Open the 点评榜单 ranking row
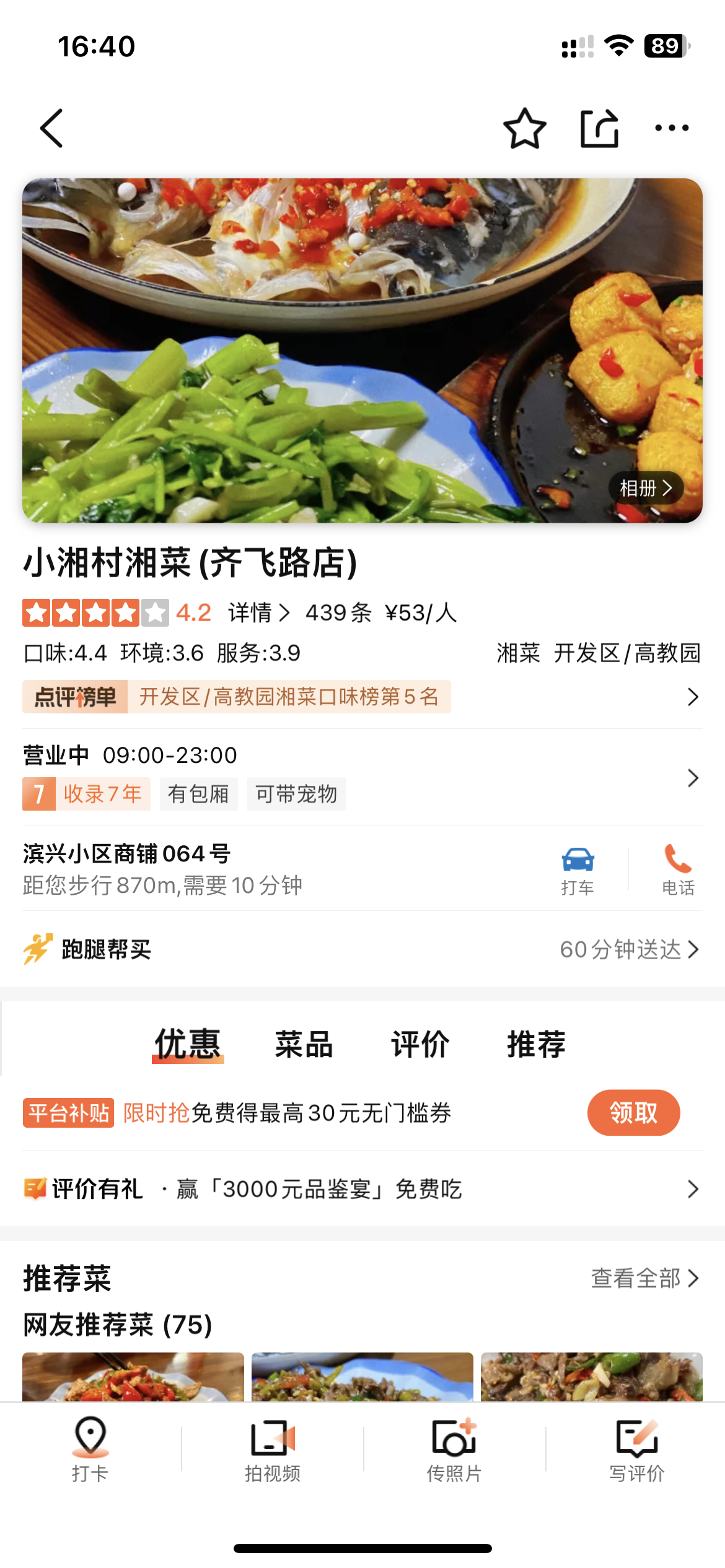The image size is (725, 1568). [362, 697]
